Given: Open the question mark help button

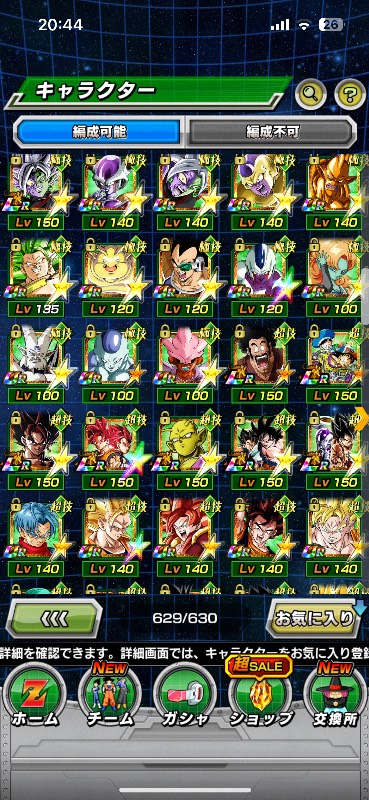Looking at the screenshot, I should point(350,93).
